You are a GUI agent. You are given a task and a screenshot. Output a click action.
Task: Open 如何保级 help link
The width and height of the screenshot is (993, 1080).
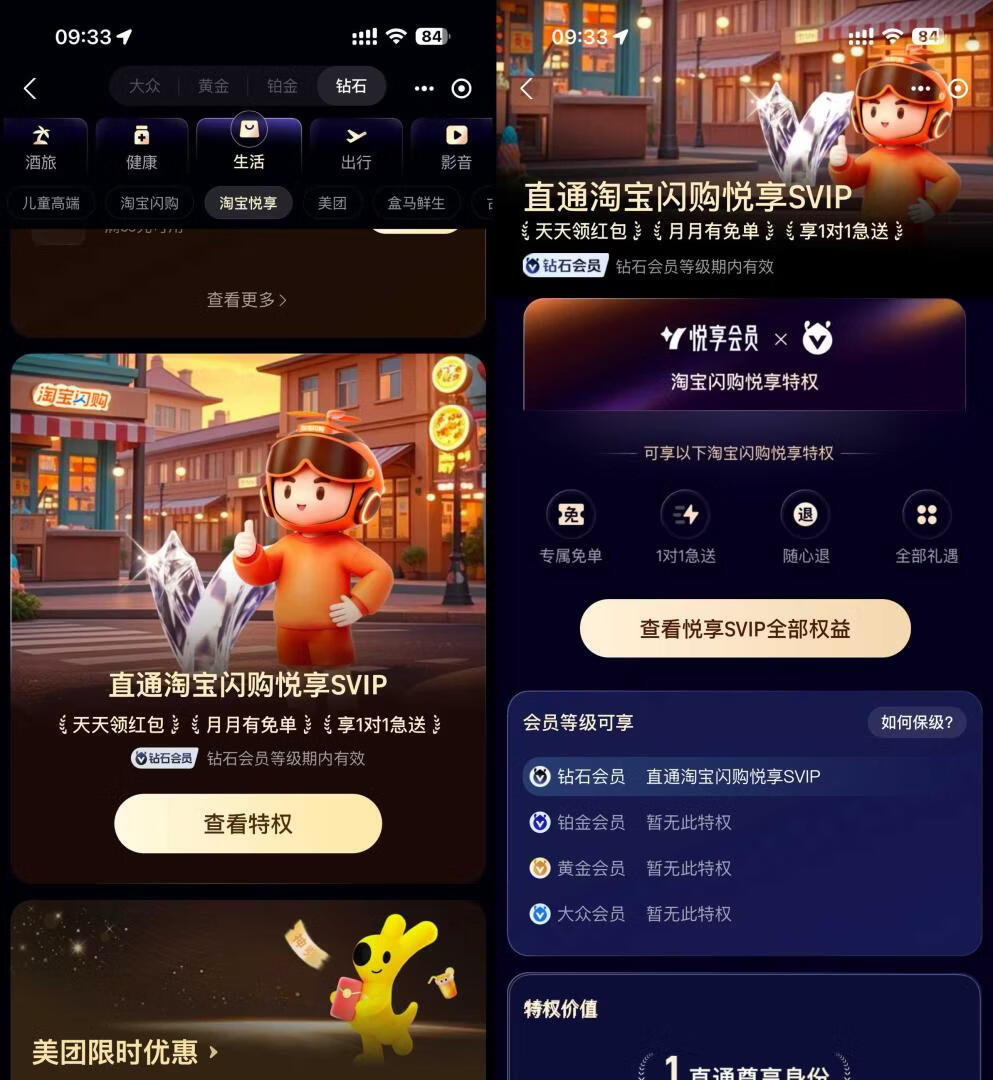tap(916, 722)
